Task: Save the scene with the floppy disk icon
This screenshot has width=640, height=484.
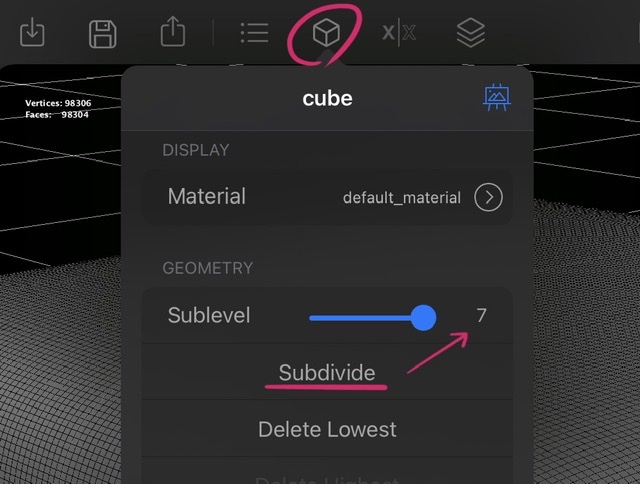Action: pyautogui.click(x=103, y=33)
